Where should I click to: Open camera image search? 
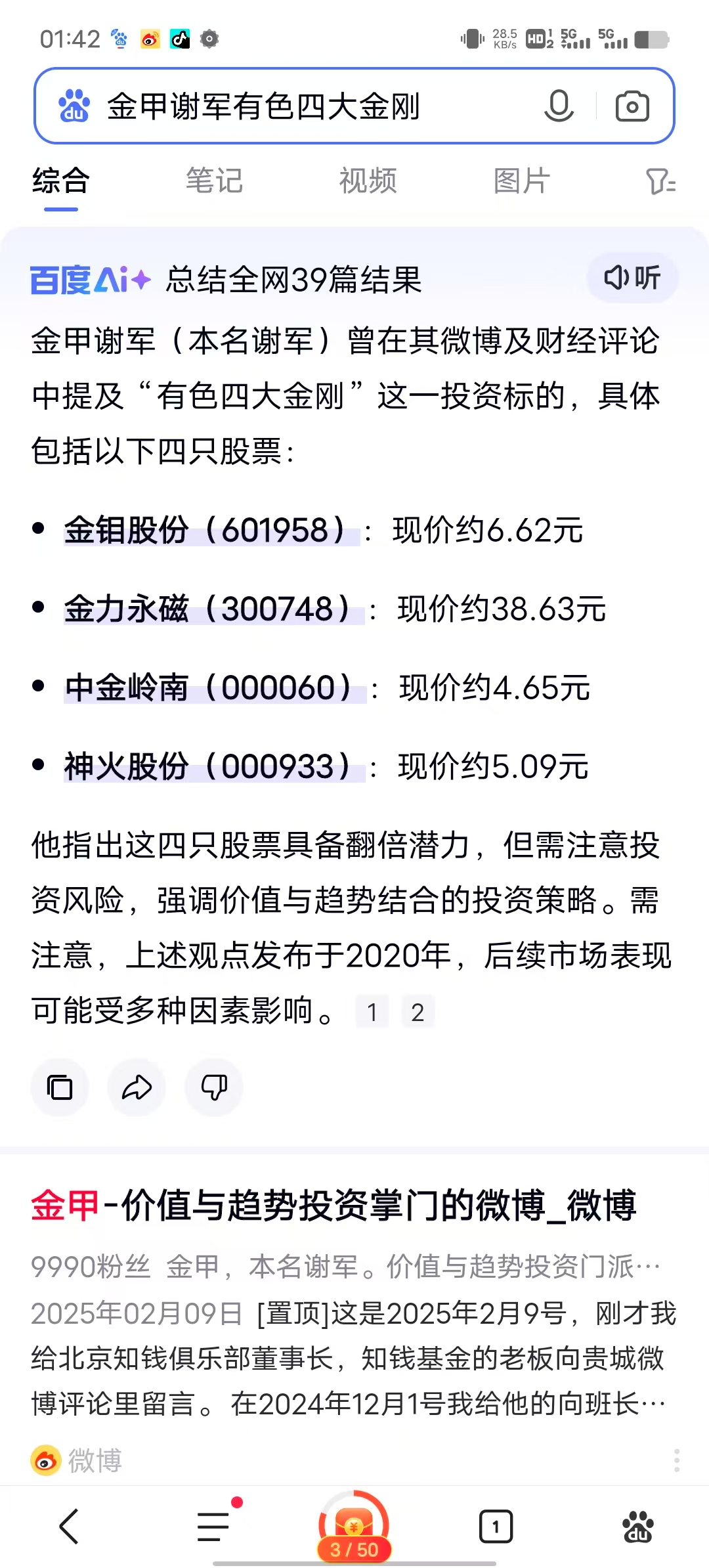[x=632, y=106]
